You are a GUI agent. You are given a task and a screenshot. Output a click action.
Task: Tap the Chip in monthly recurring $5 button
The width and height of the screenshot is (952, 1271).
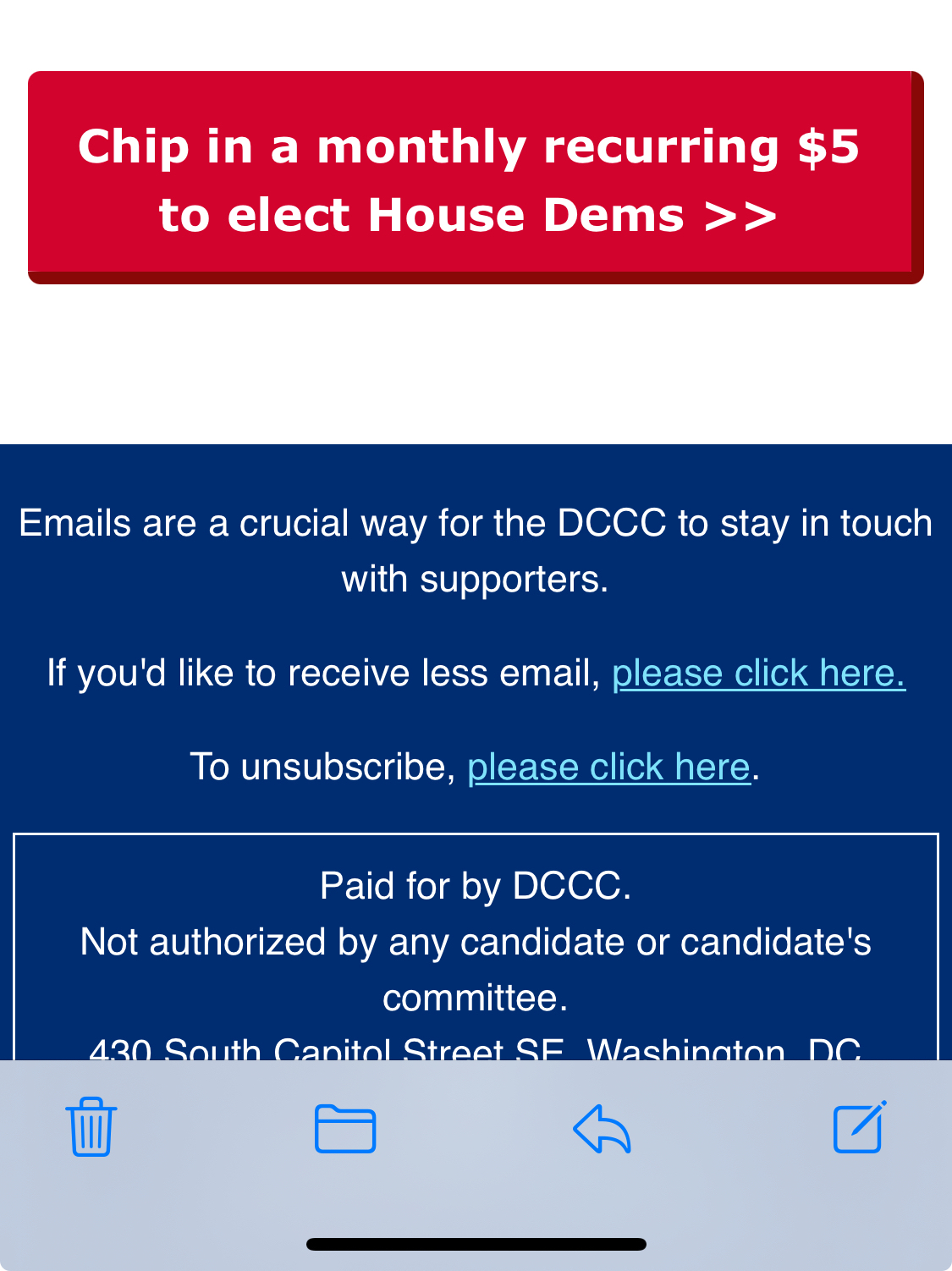[x=470, y=179]
